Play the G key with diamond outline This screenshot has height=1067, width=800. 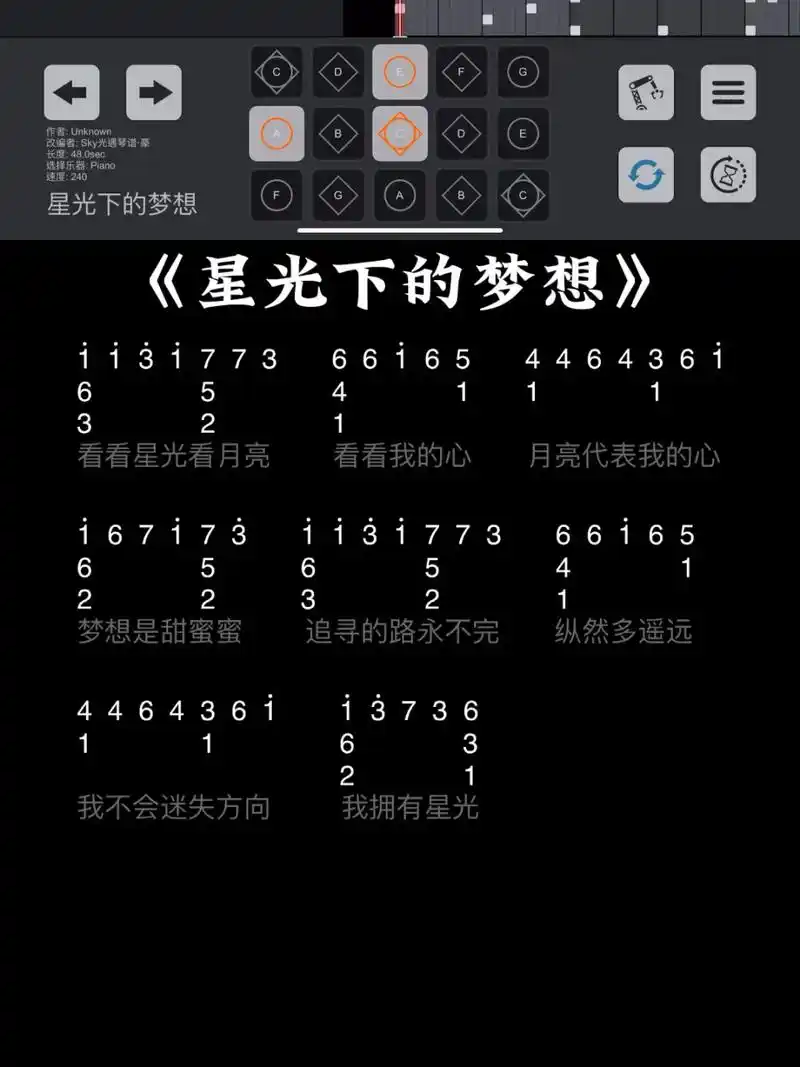tap(338, 196)
